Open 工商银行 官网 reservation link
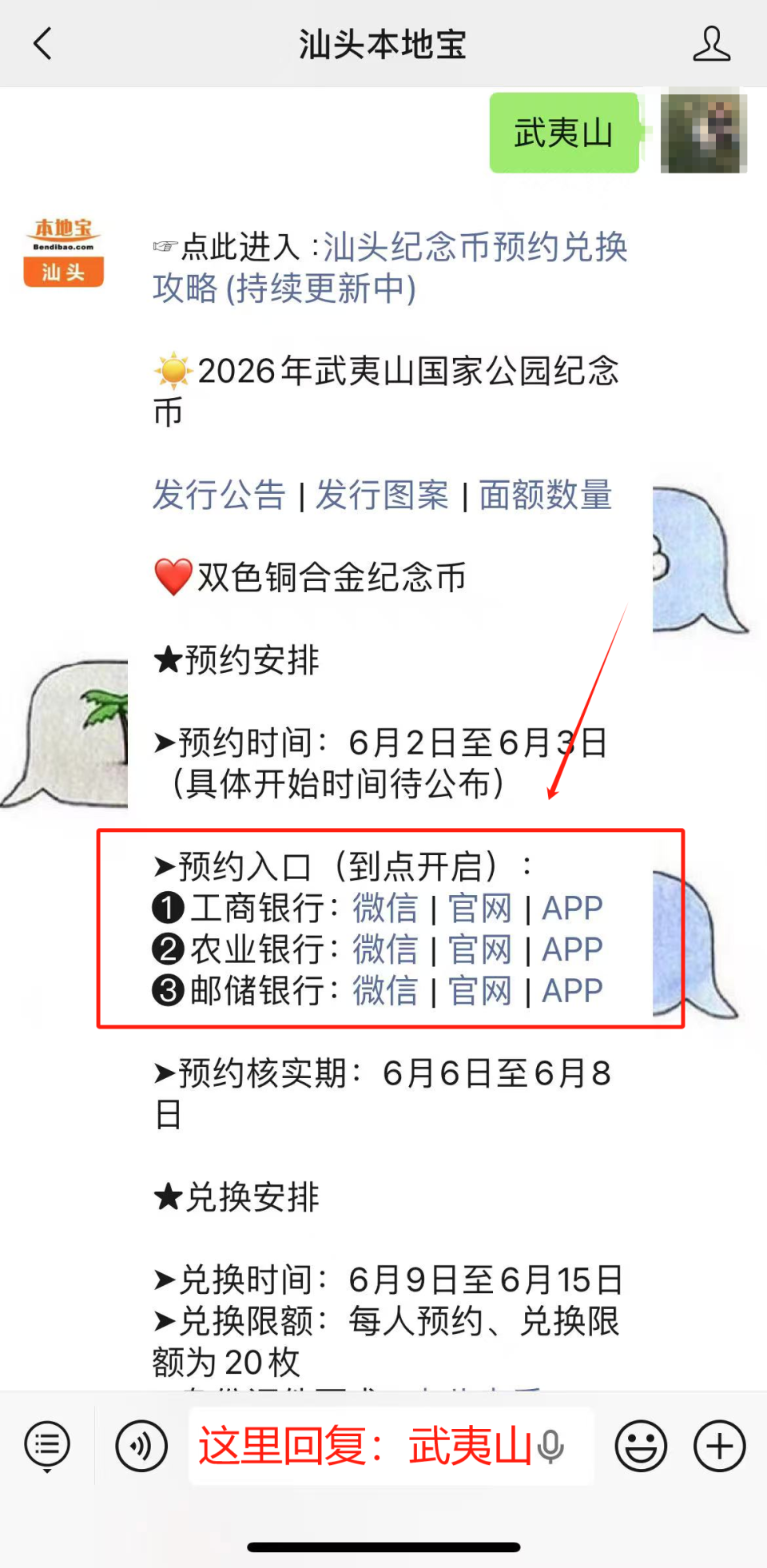This screenshot has width=767, height=1568. [480, 909]
